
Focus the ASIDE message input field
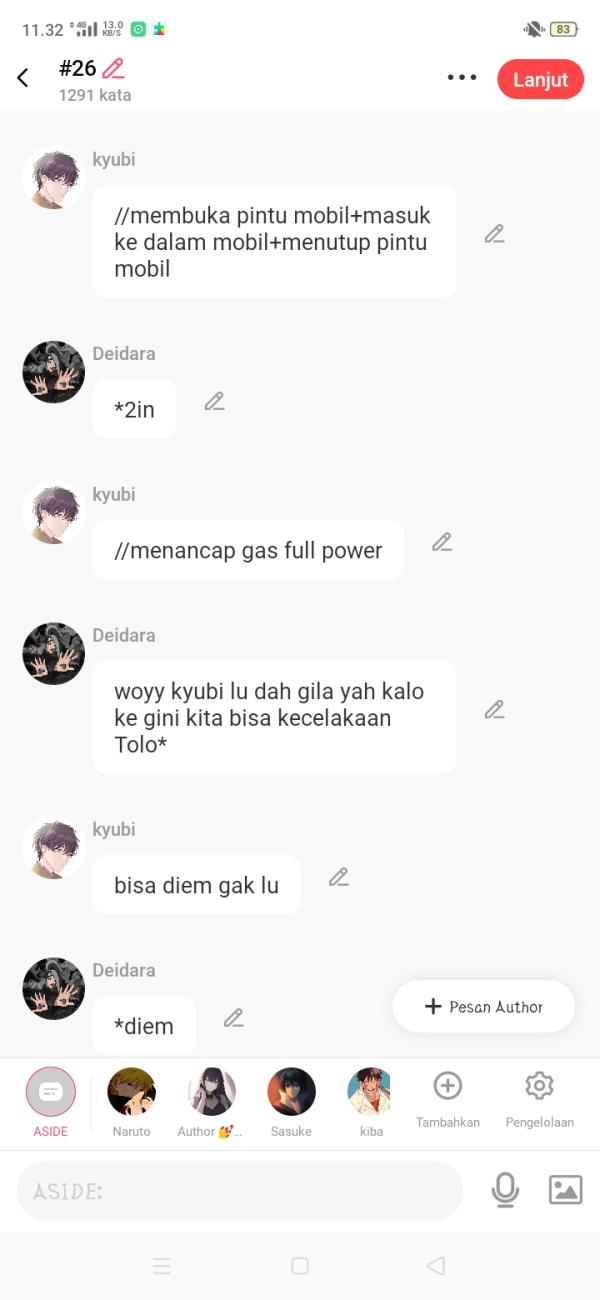tap(240, 1191)
